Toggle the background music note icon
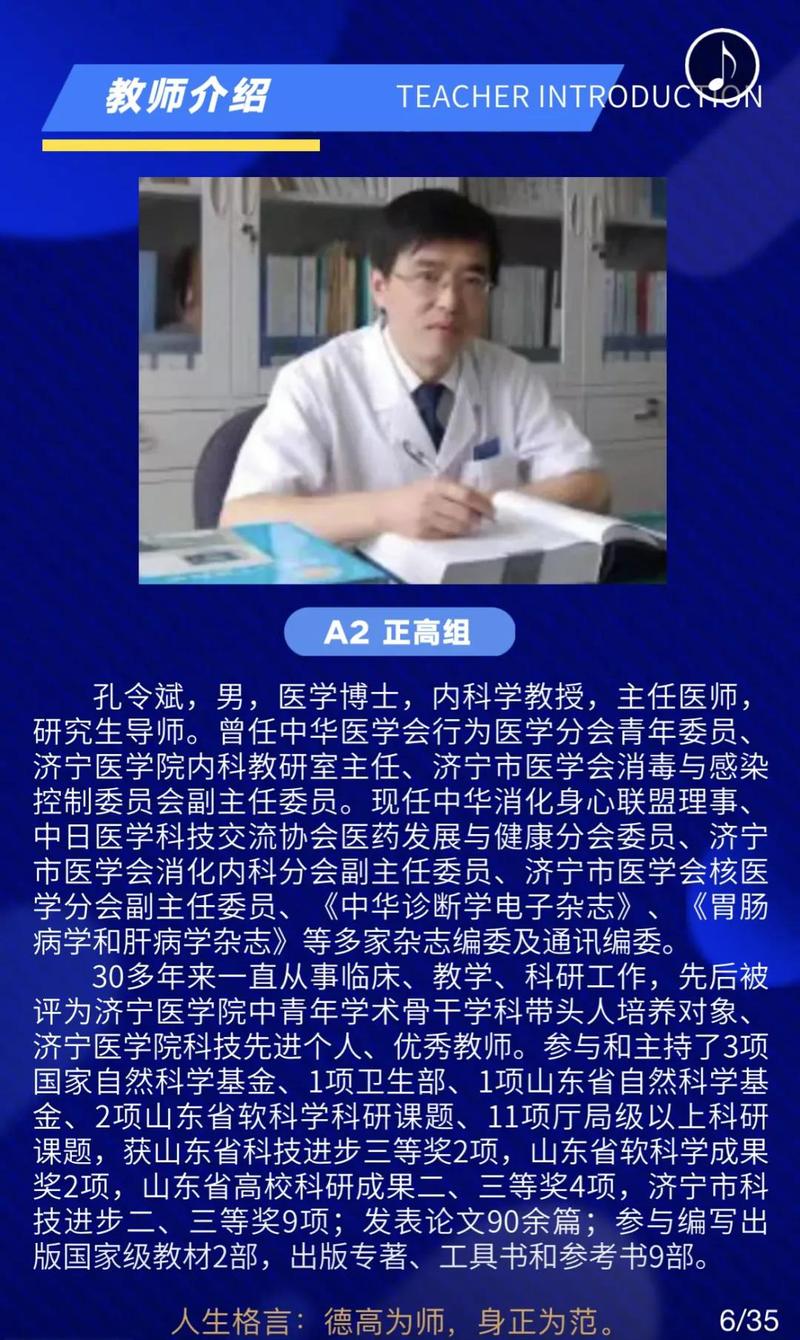This screenshot has width=800, height=1340. coord(722,64)
